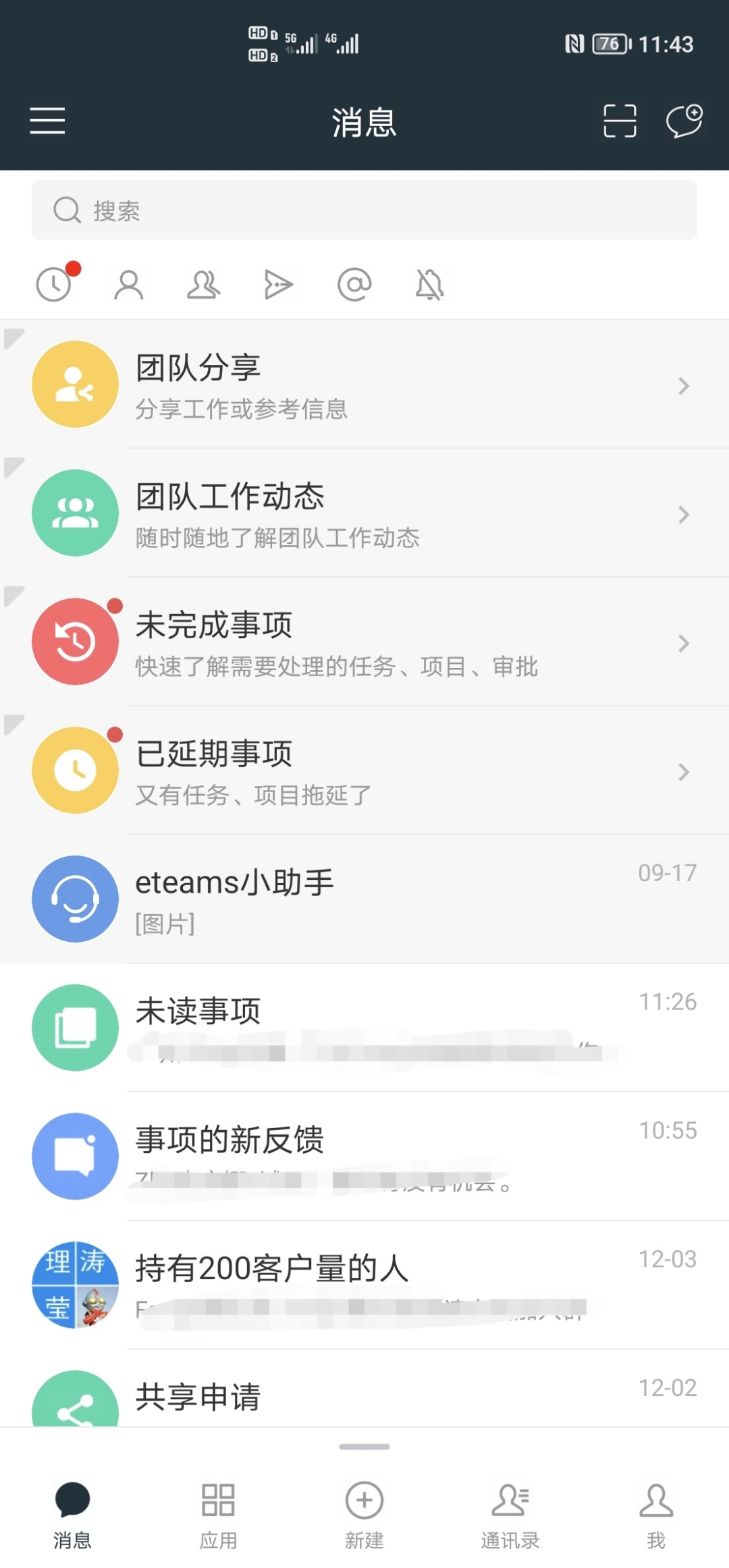The height and width of the screenshot is (1568, 729).
Task: Start a new chat from top bar
Action: (x=684, y=121)
